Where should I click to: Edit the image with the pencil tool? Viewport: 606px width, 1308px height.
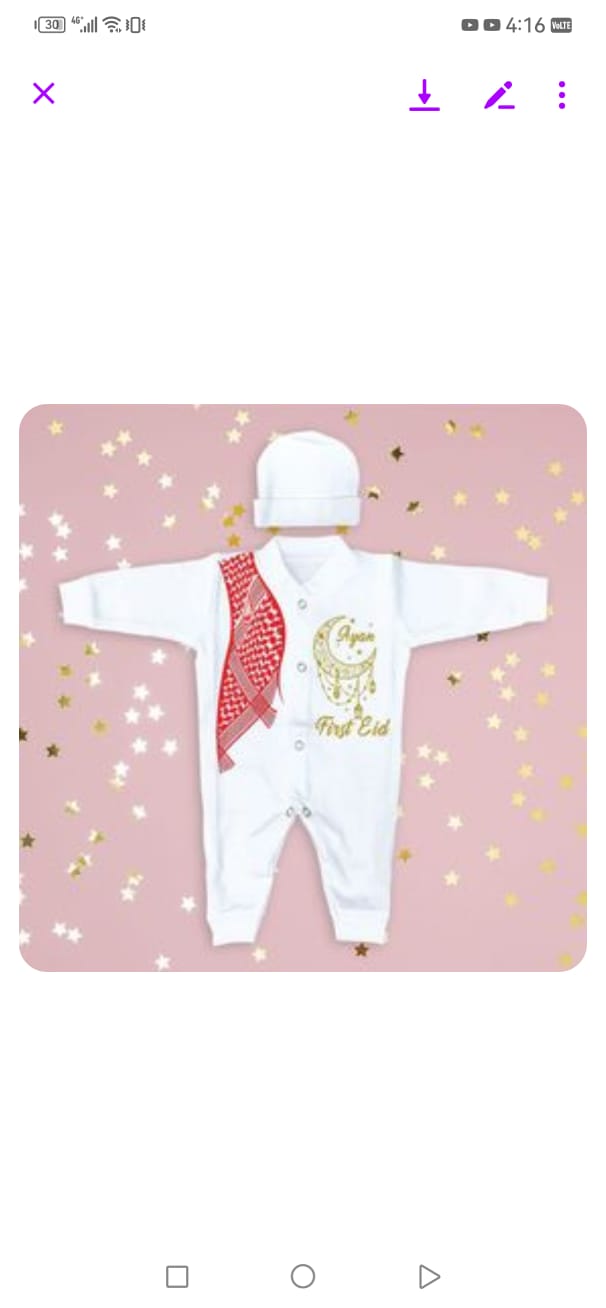click(499, 95)
